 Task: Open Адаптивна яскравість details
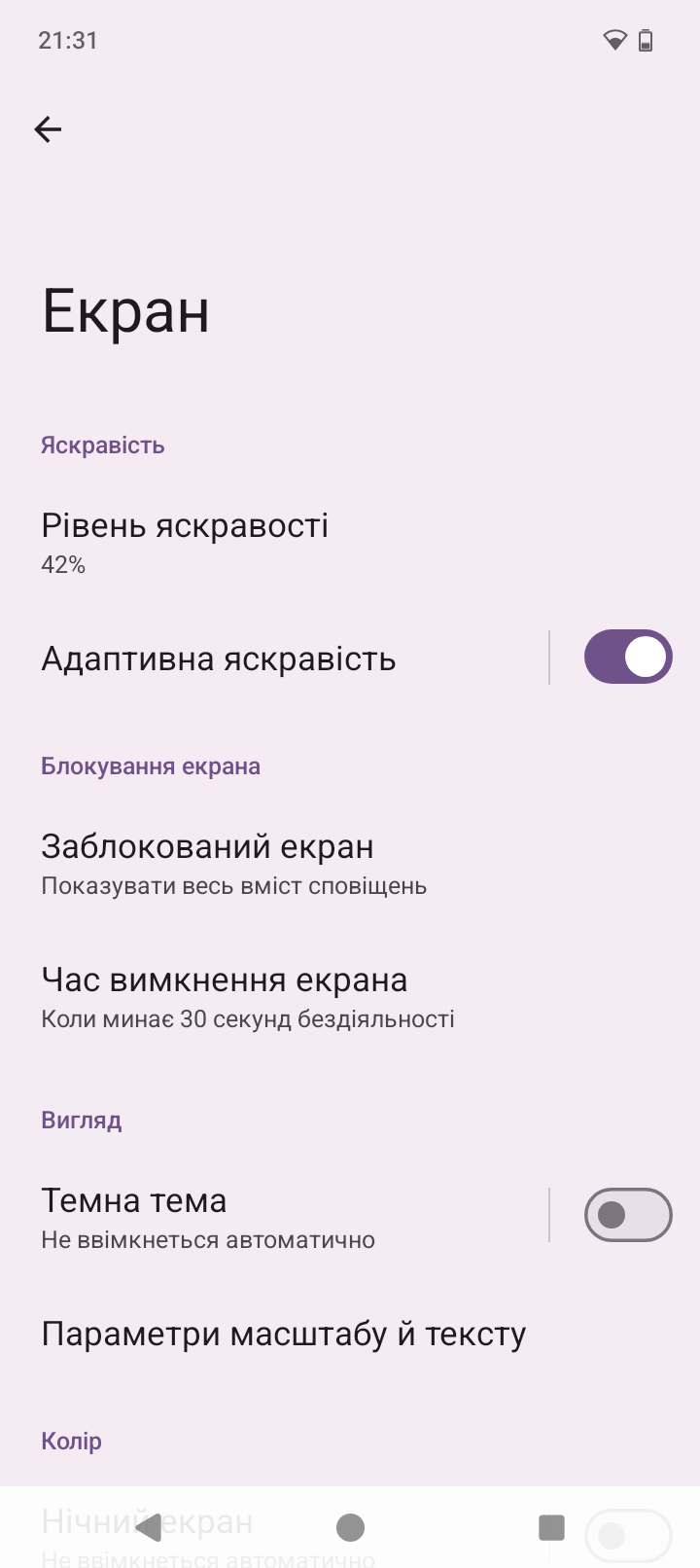tap(219, 659)
